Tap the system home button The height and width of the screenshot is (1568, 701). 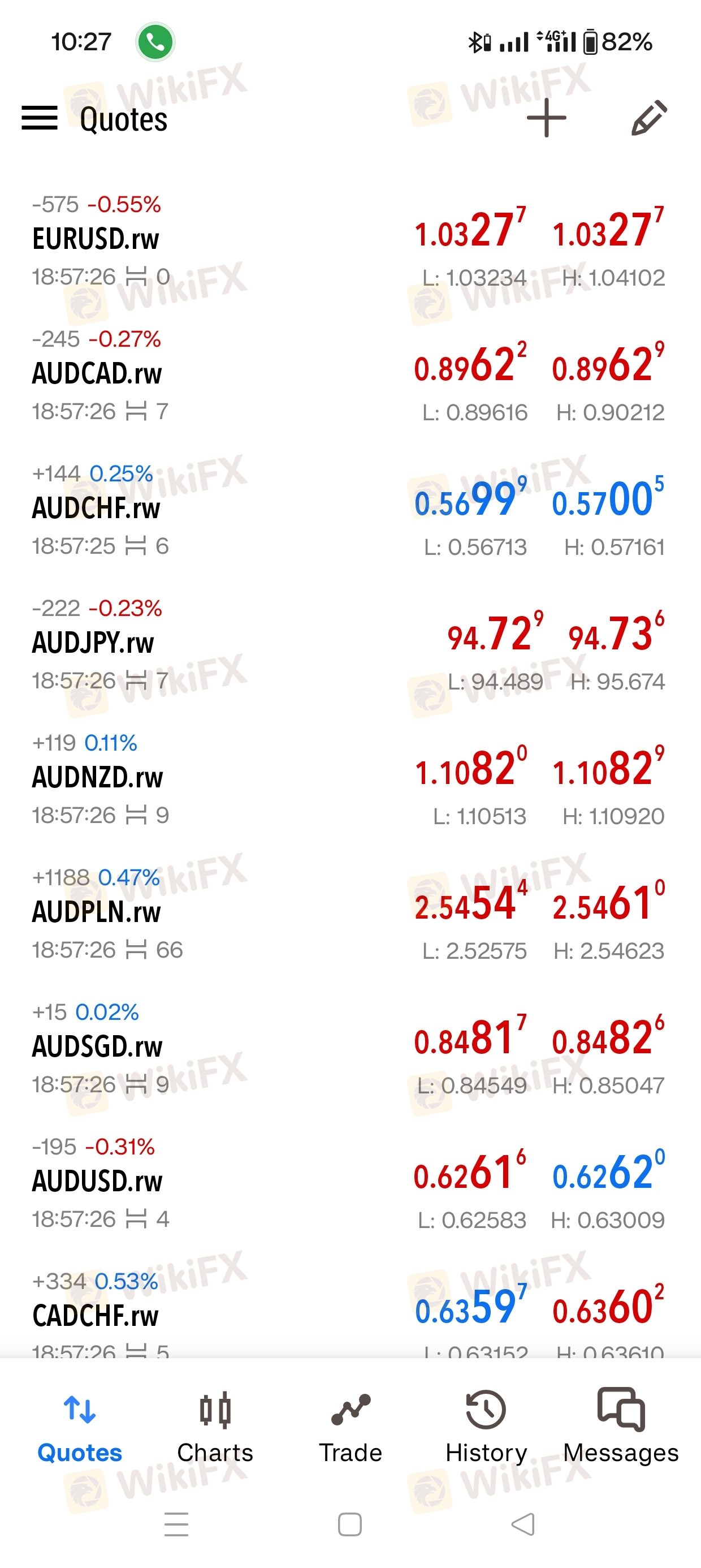(350, 1524)
